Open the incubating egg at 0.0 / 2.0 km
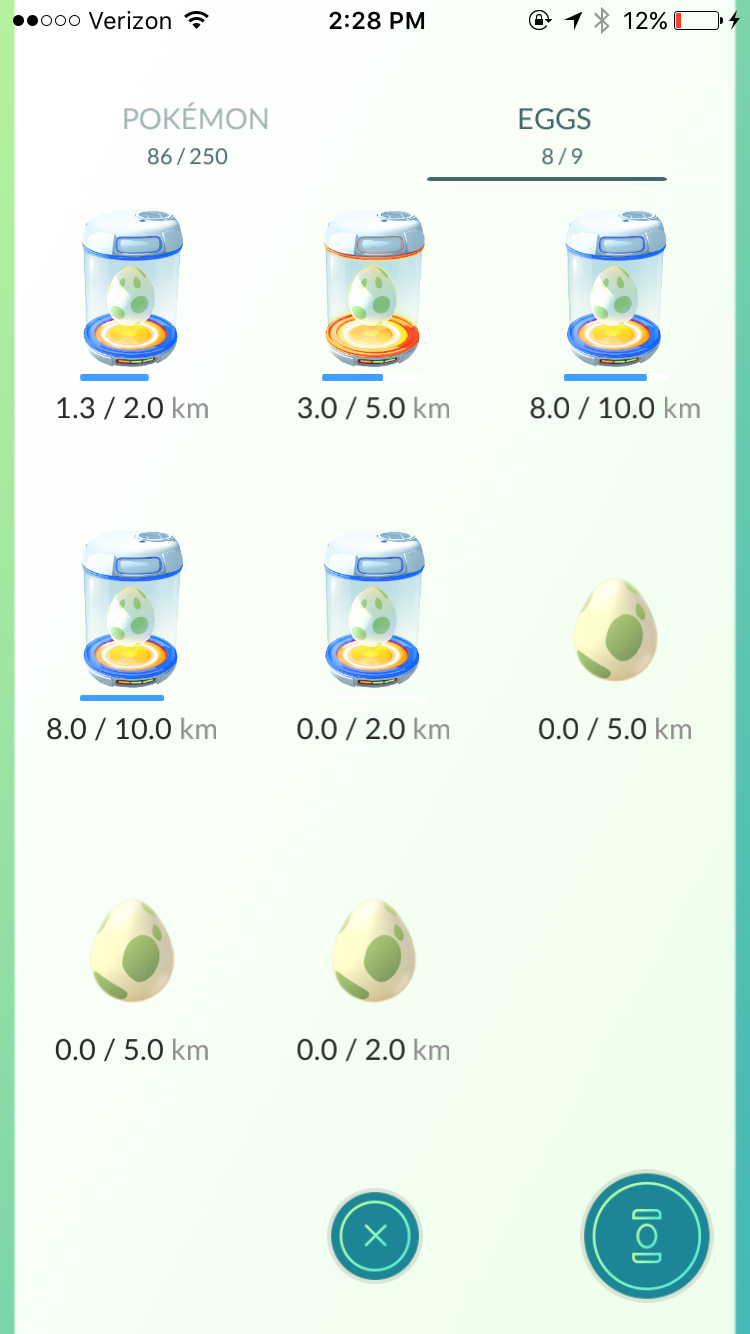This screenshot has height=1334, width=750. (373, 610)
